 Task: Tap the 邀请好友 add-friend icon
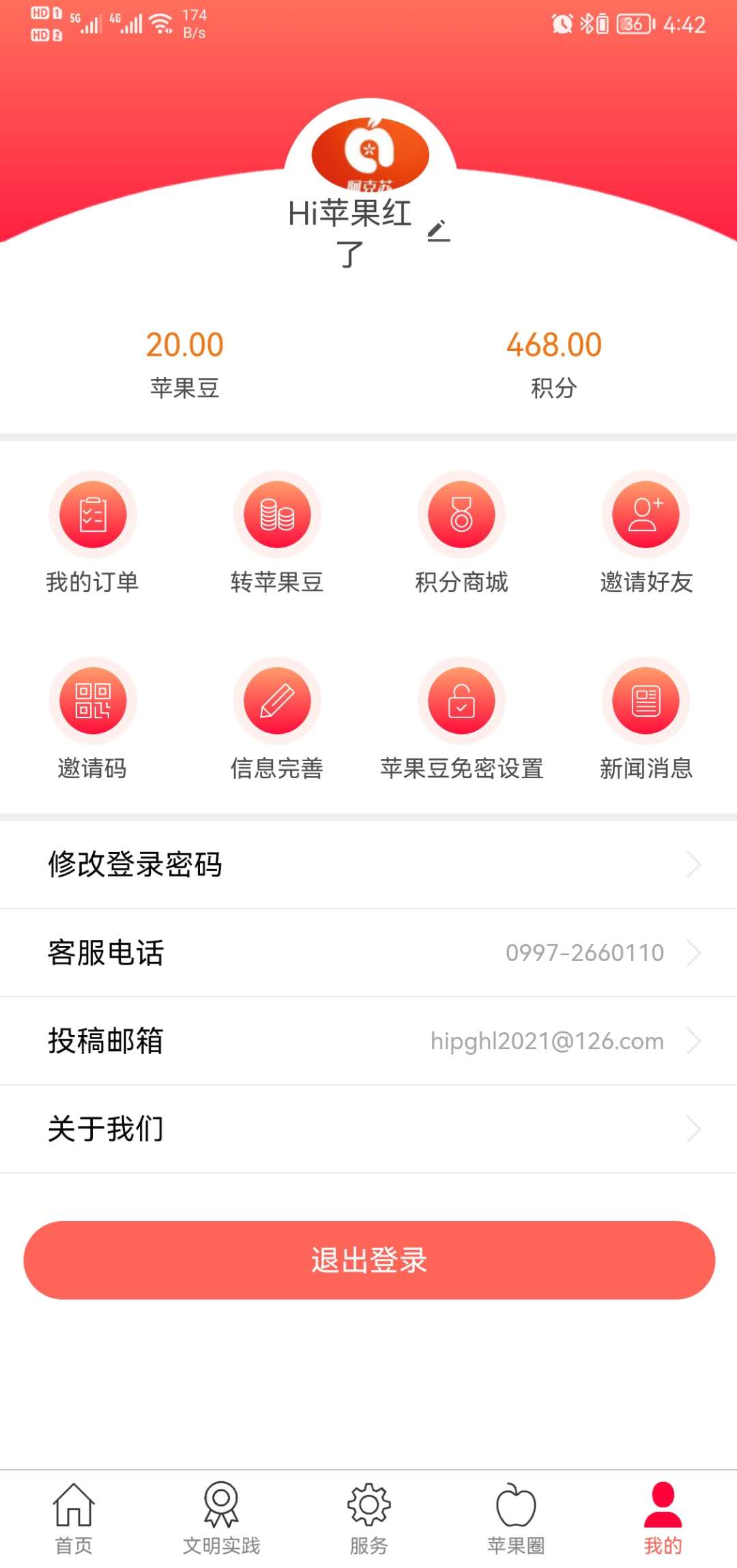pos(645,515)
